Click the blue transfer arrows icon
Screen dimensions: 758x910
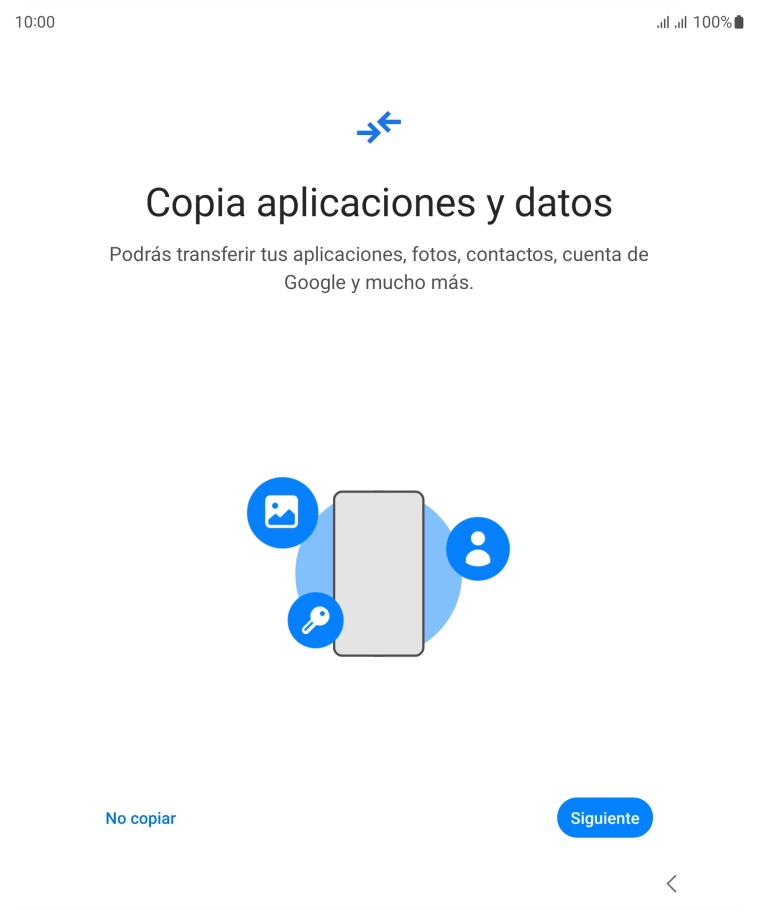click(378, 126)
